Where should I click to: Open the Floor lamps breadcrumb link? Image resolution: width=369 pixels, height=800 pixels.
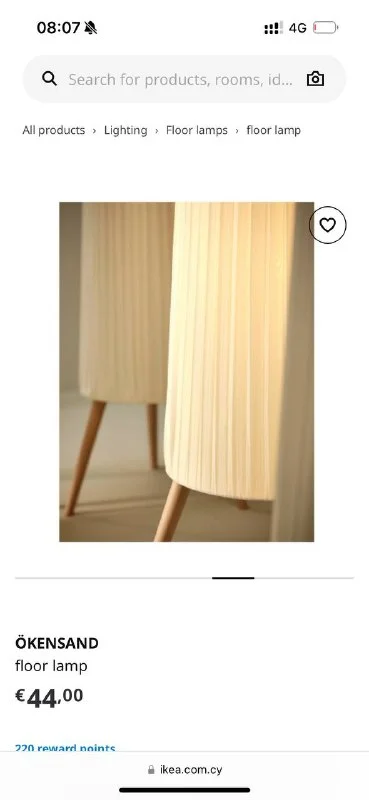coord(196,130)
